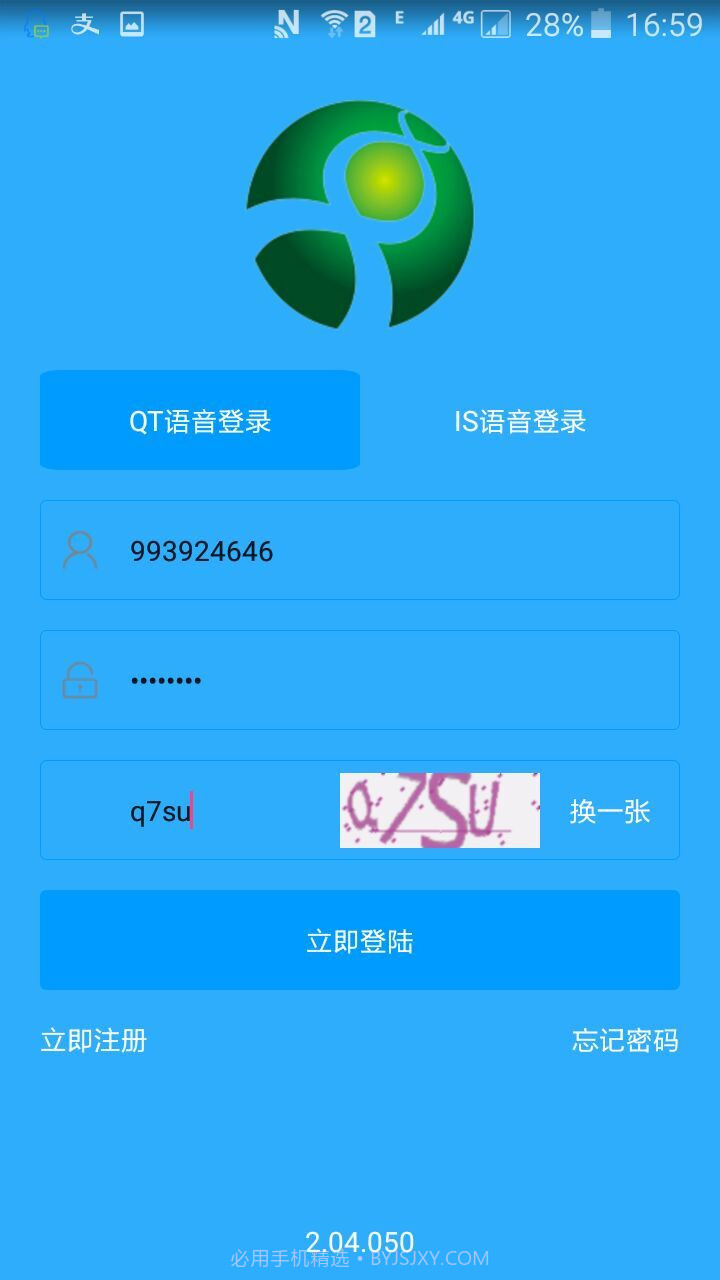The image size is (720, 1280).
Task: Refresh the captcha with 换一张
Action: point(612,811)
